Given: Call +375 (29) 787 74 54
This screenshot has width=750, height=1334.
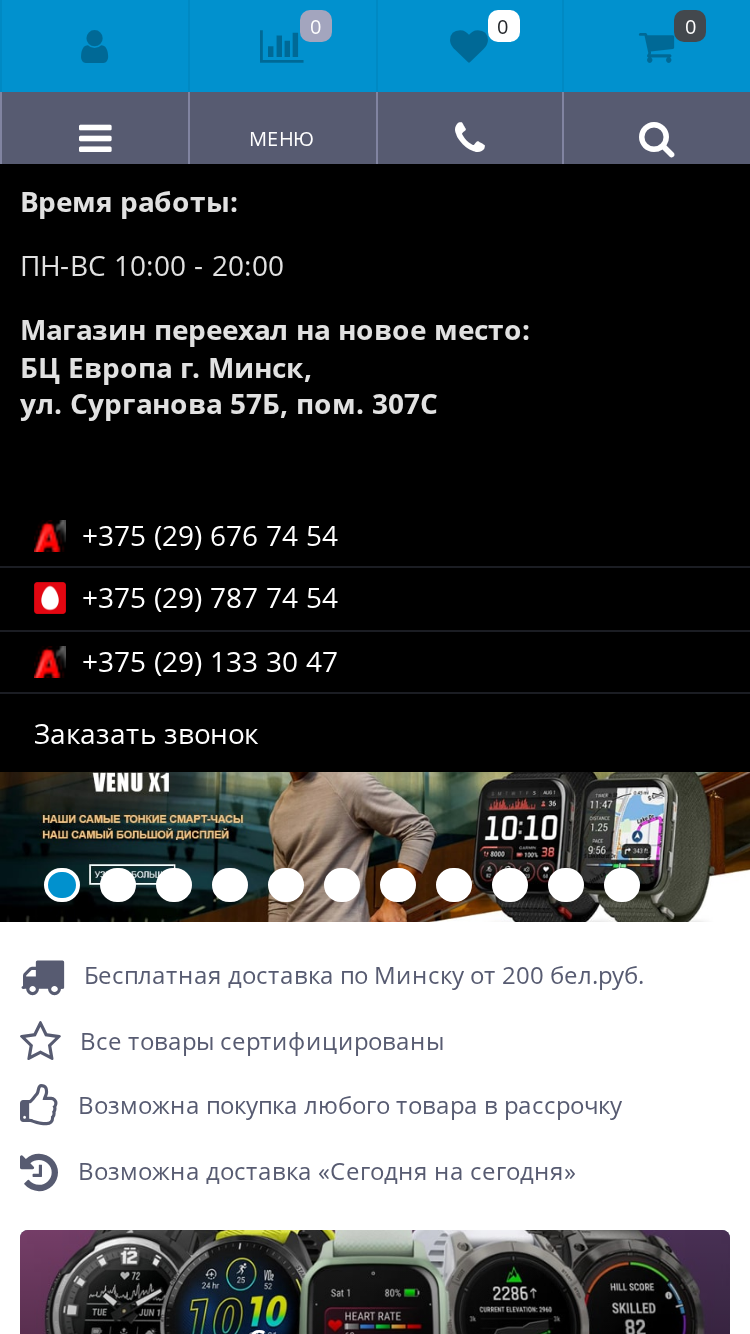Looking at the screenshot, I should point(210,598).
